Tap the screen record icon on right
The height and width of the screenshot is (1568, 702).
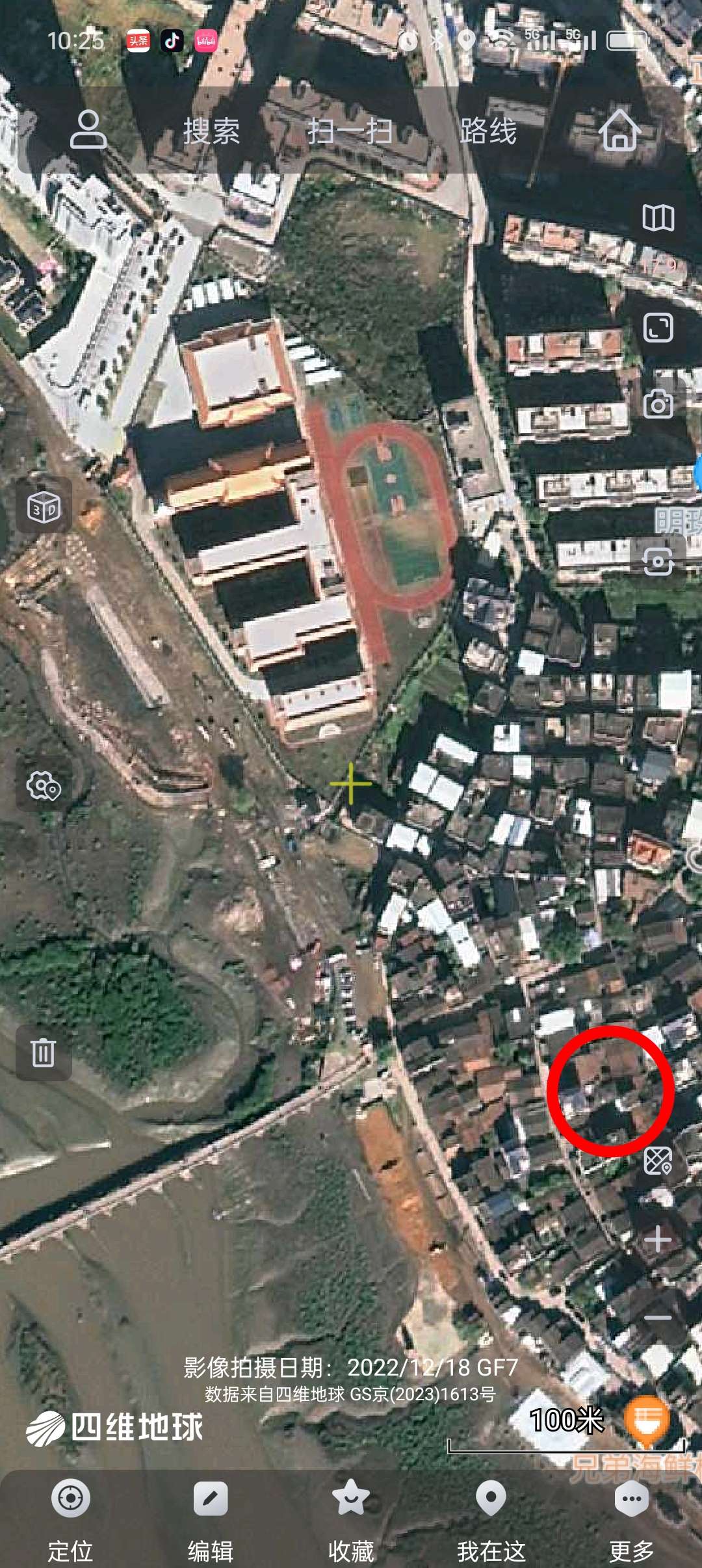point(658,561)
